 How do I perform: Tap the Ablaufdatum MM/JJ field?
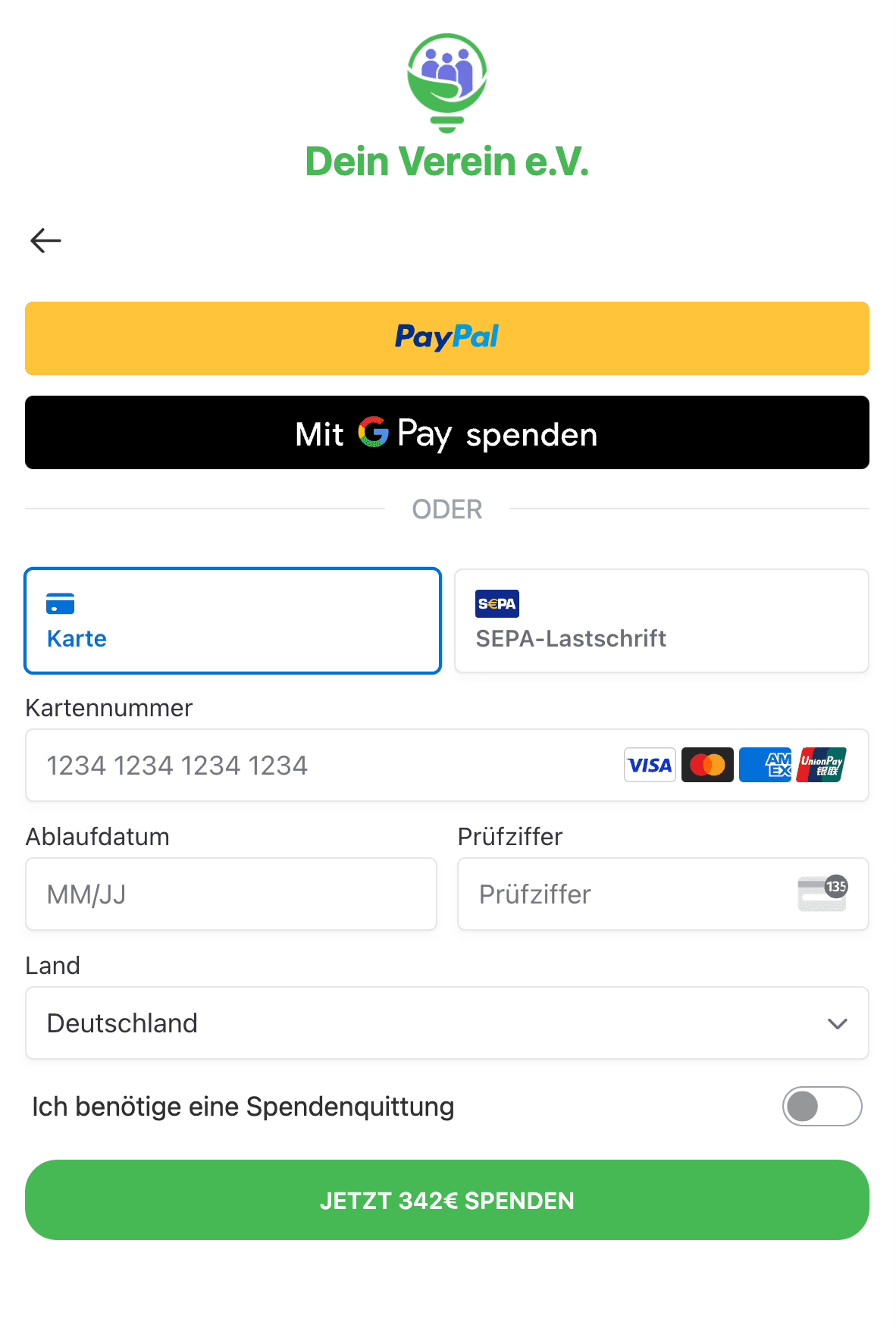tap(231, 894)
